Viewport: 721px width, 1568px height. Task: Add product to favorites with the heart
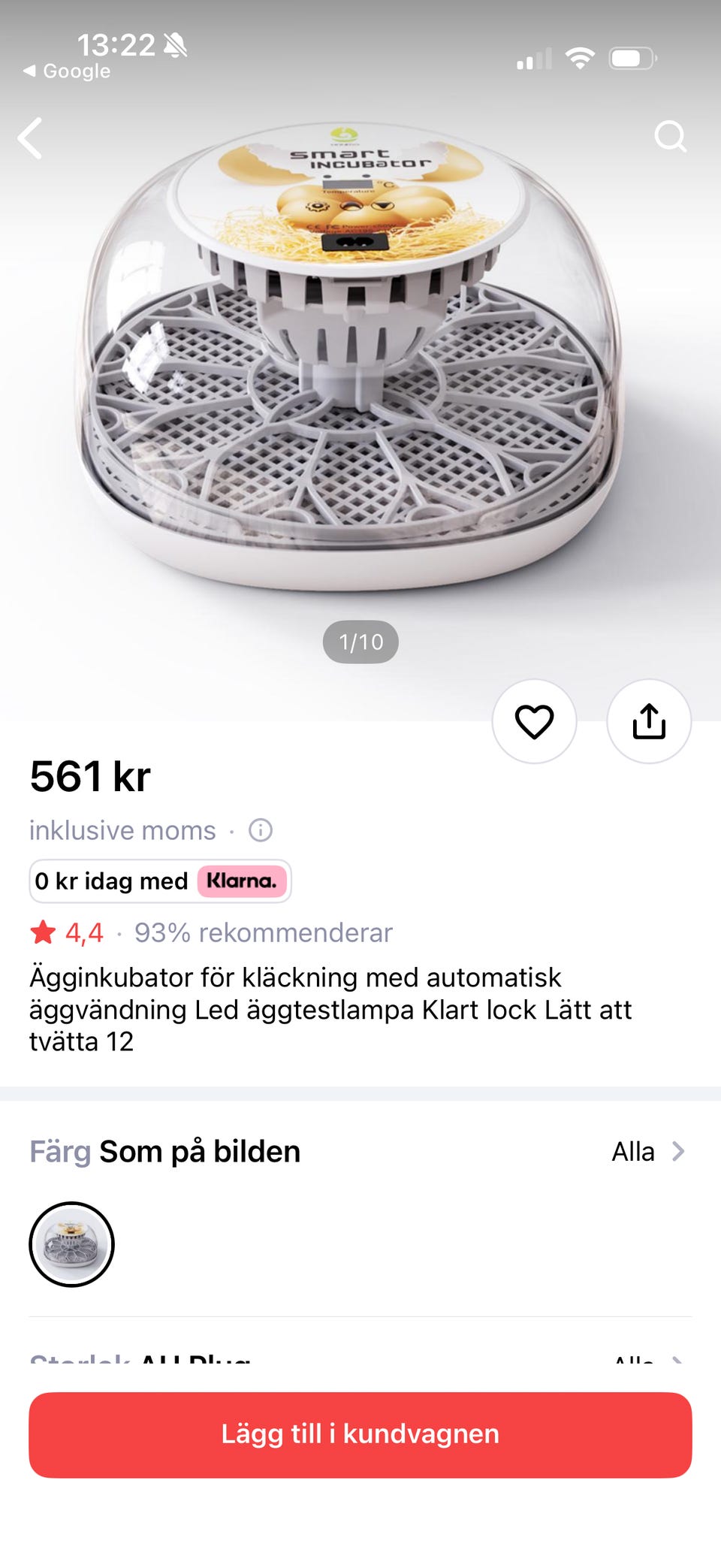pos(534,722)
